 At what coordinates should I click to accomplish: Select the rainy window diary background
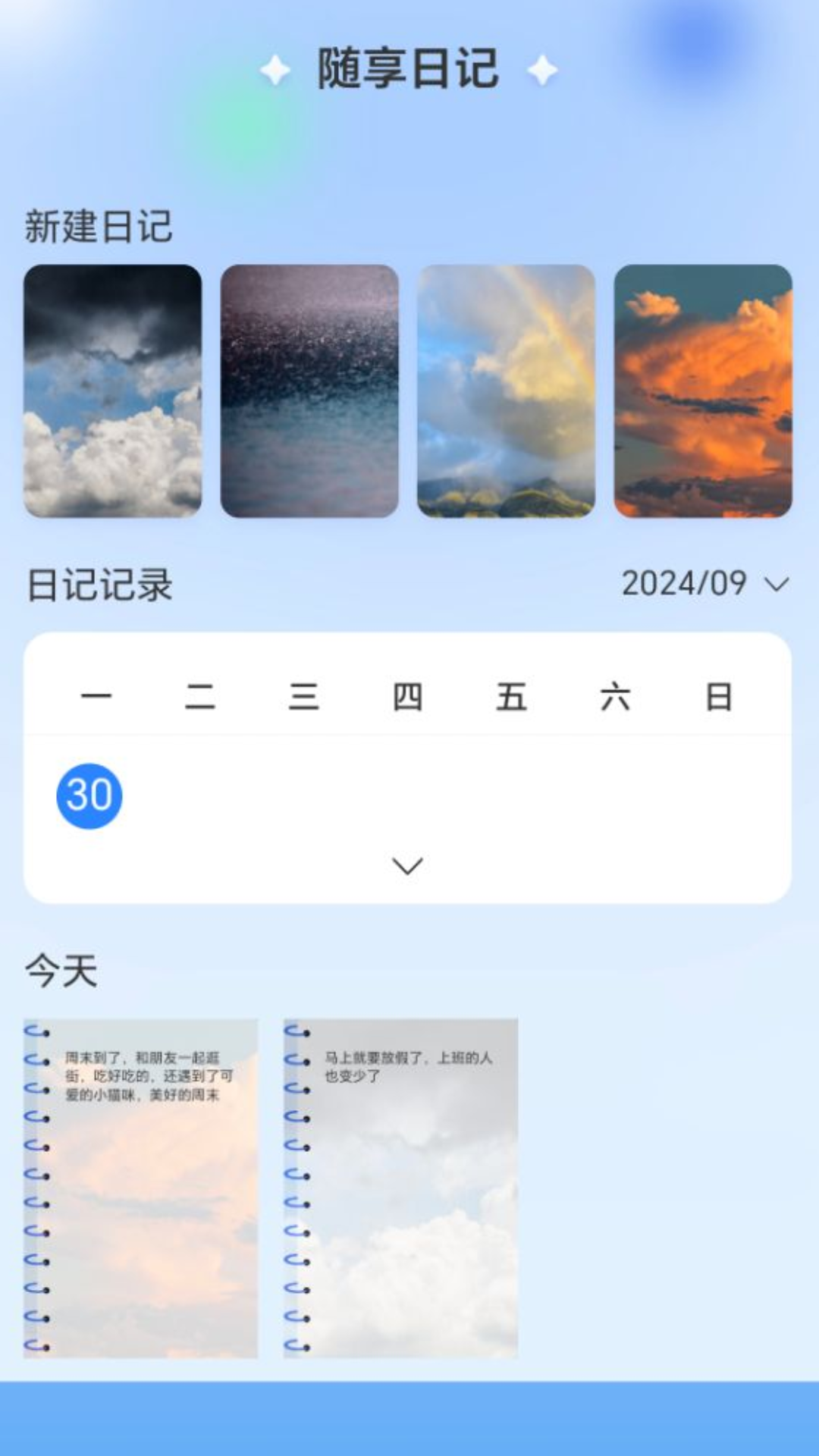pos(308,391)
